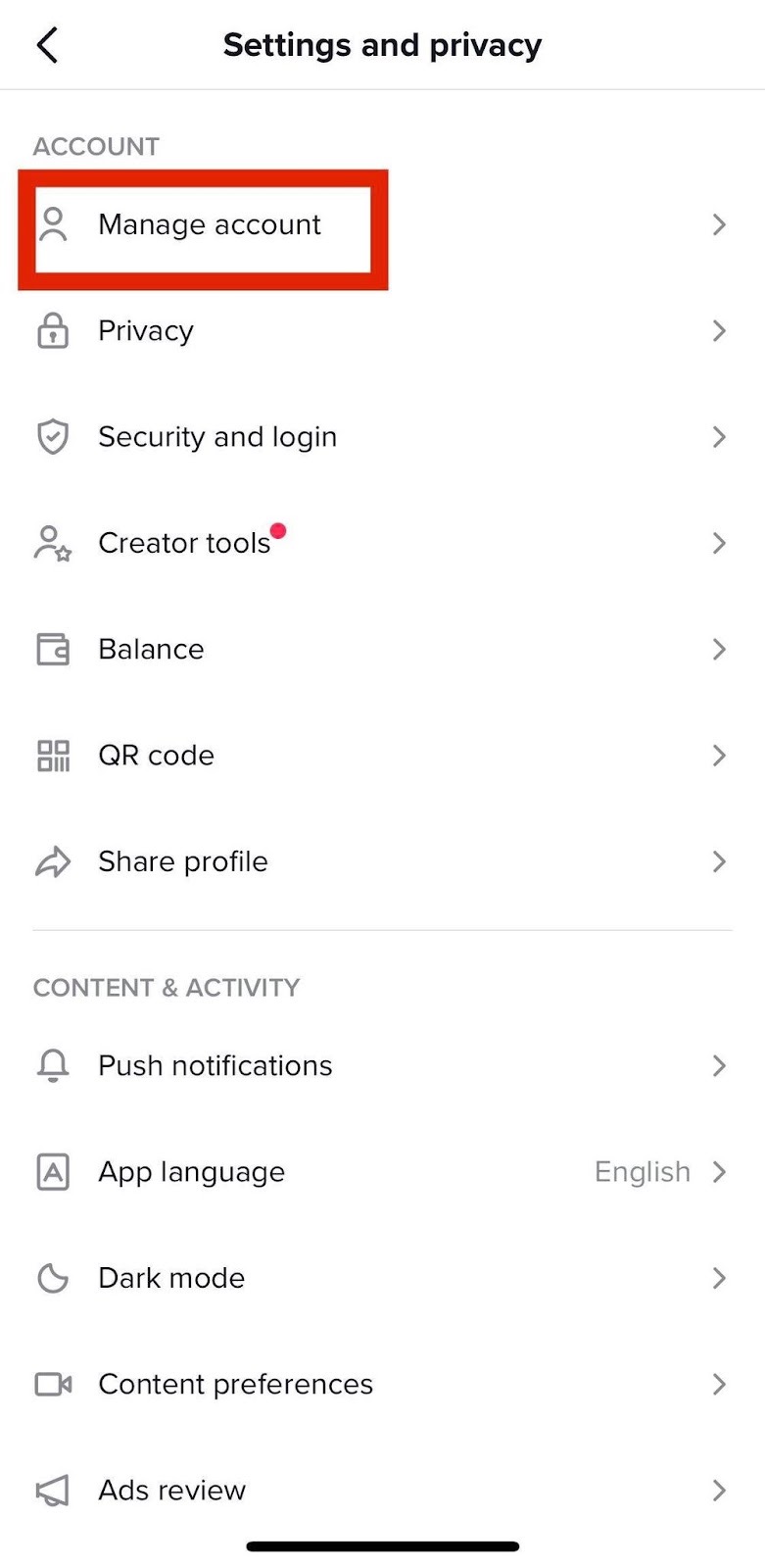The height and width of the screenshot is (1568, 765).
Task: Change the App language
Action: (382, 1172)
